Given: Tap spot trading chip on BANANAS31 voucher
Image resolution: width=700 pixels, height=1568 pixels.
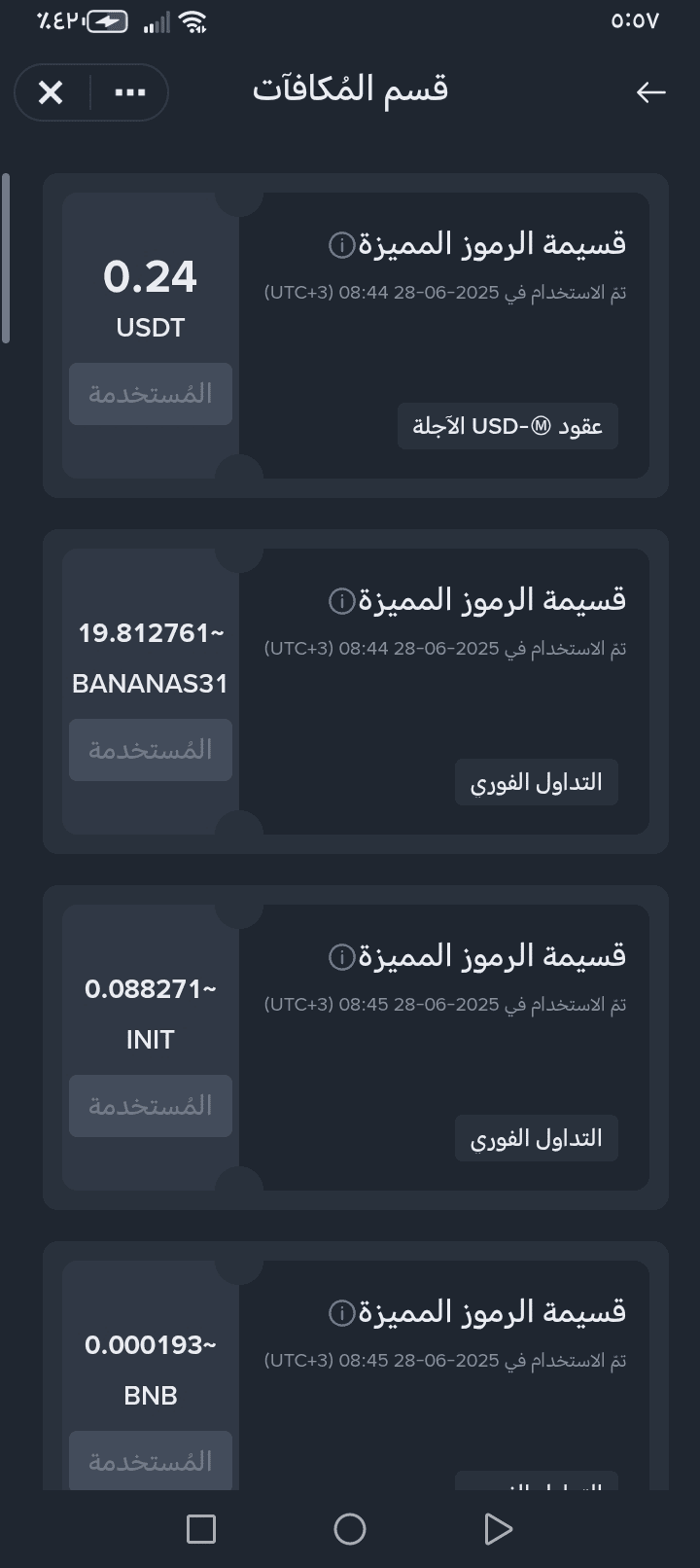Looking at the screenshot, I should tap(537, 782).
